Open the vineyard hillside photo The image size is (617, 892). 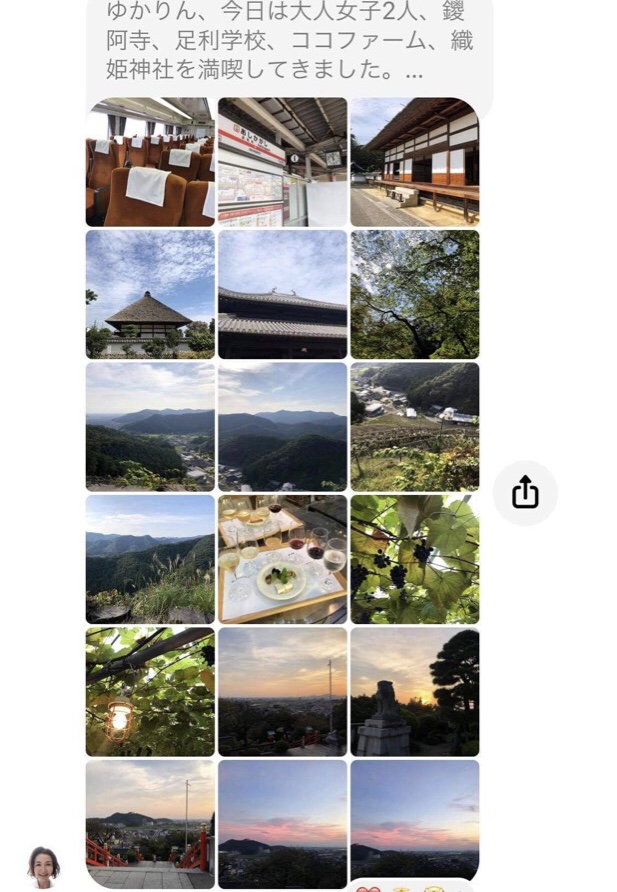click(414, 427)
